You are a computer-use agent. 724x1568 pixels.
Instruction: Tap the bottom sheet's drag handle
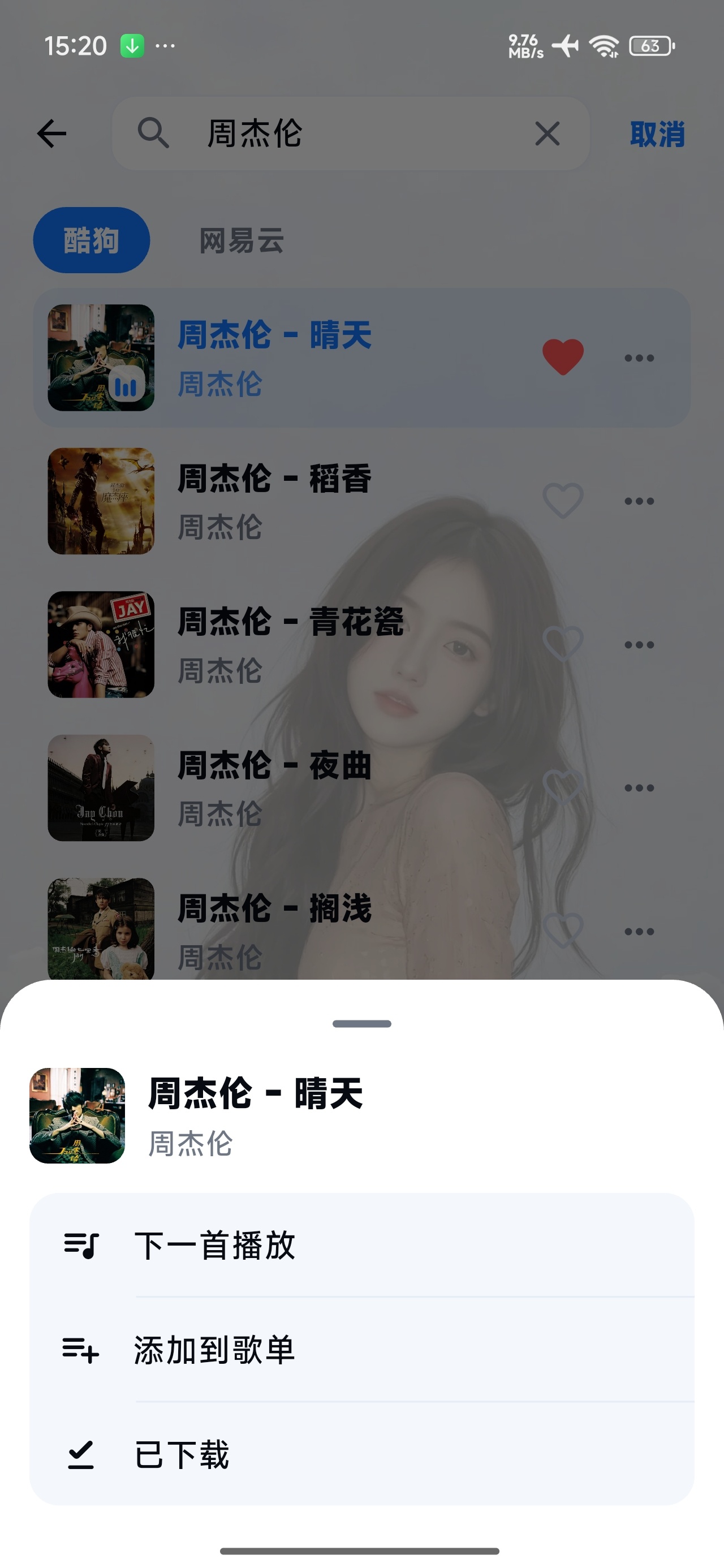[361, 1024]
